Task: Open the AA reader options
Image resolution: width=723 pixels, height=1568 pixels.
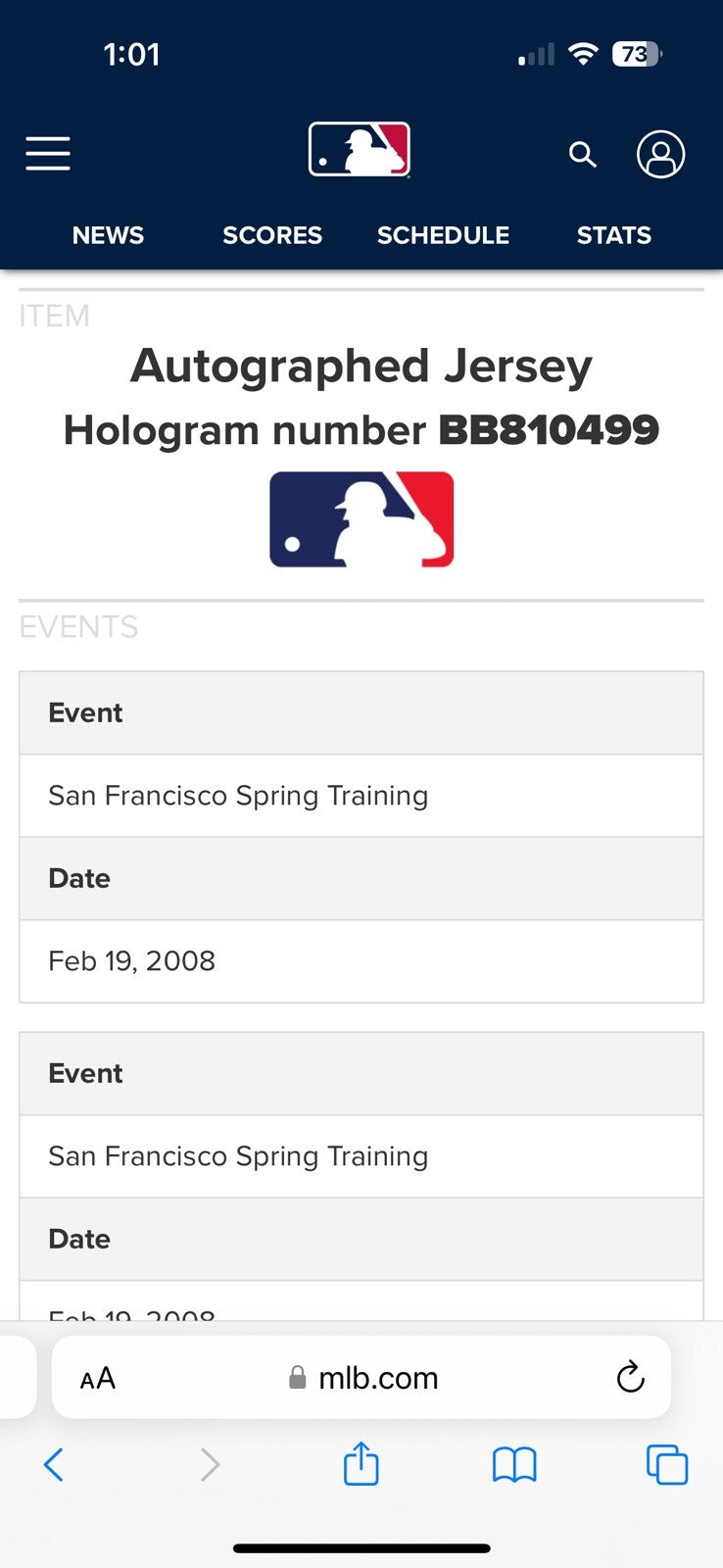Action: point(98,1379)
